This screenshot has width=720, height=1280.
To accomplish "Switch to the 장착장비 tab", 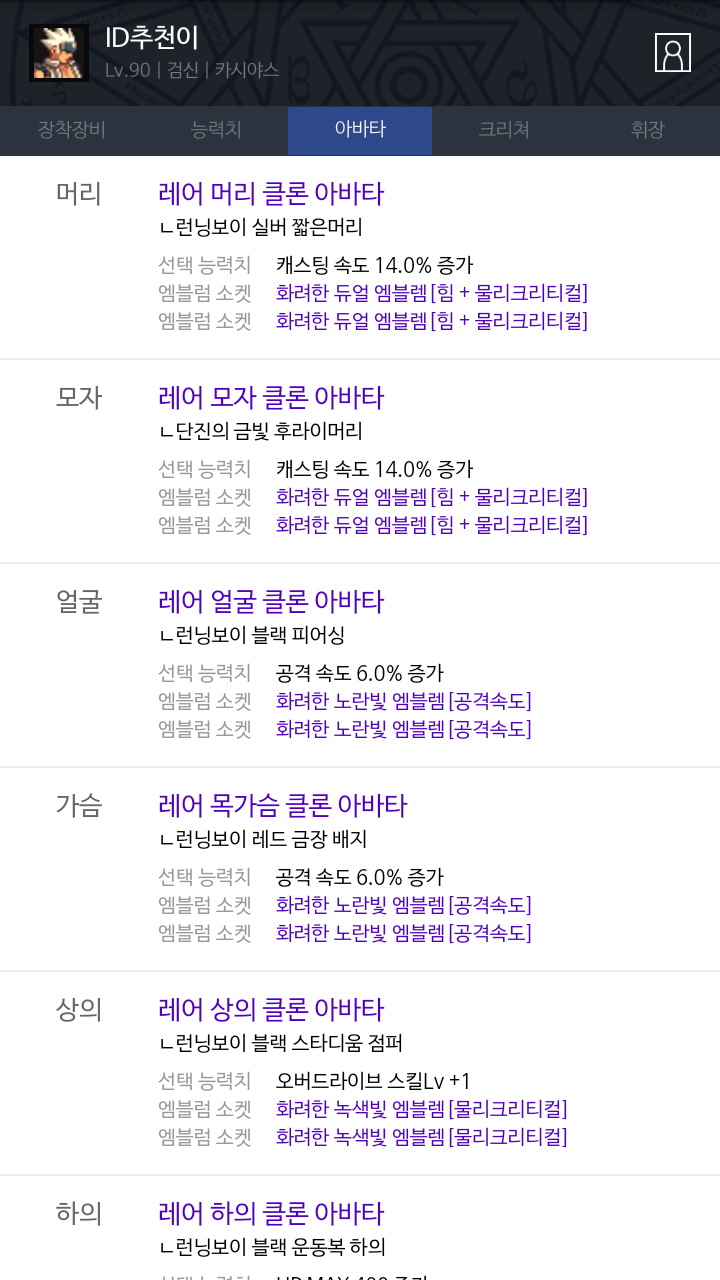I will pos(72,130).
